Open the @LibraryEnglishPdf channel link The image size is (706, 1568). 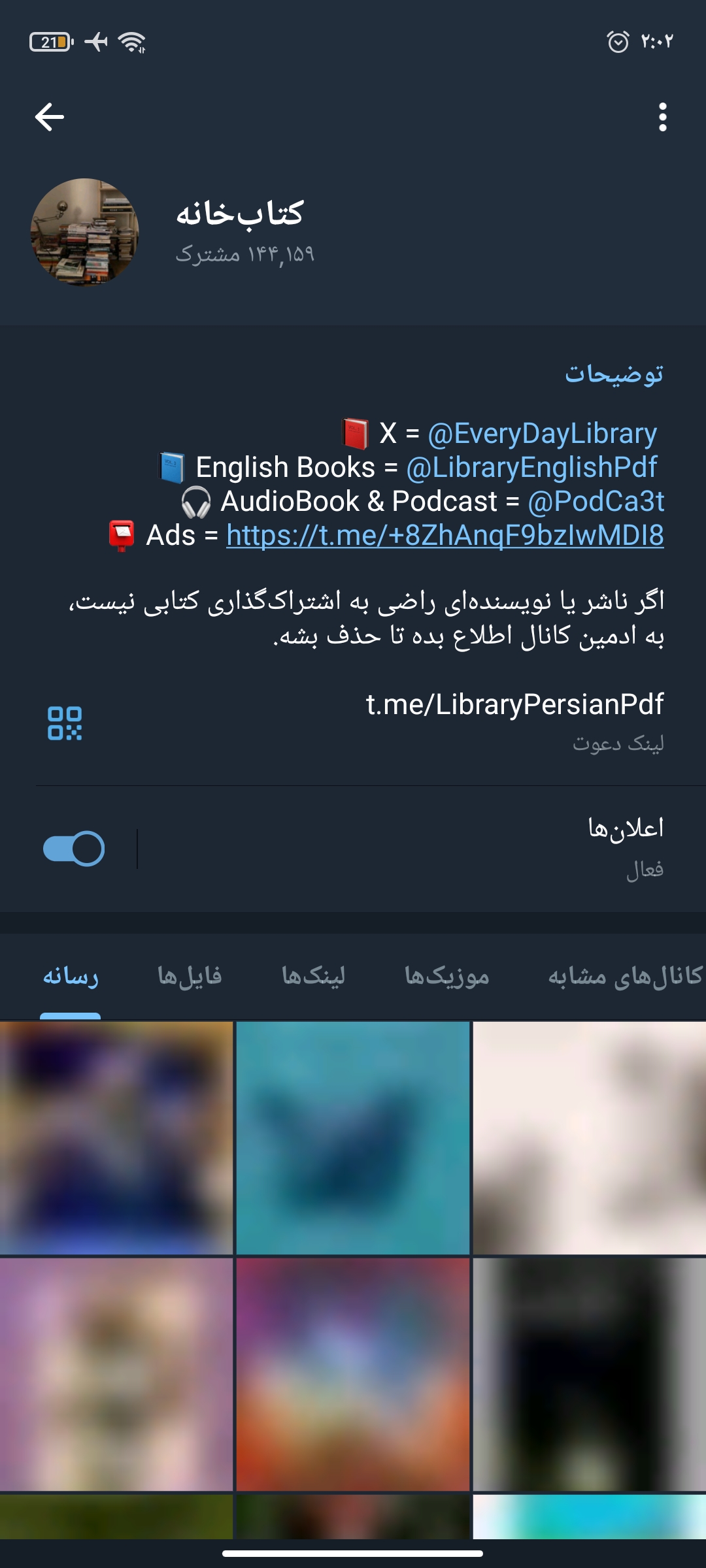[x=531, y=468]
